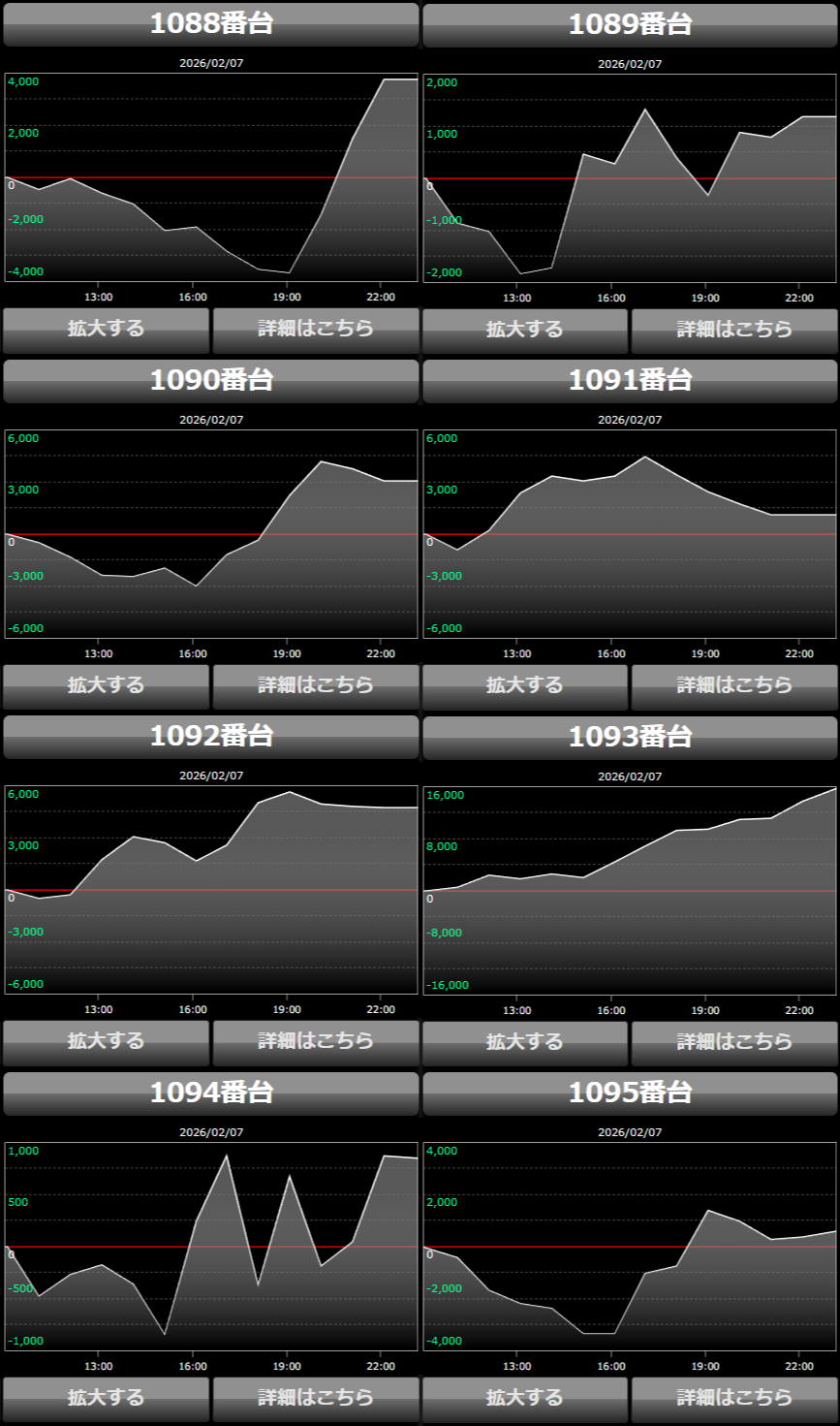This screenshot has width=840, height=1426.
Task: Expand the 1091番台 chart using 拡大する
Action: click(x=524, y=685)
